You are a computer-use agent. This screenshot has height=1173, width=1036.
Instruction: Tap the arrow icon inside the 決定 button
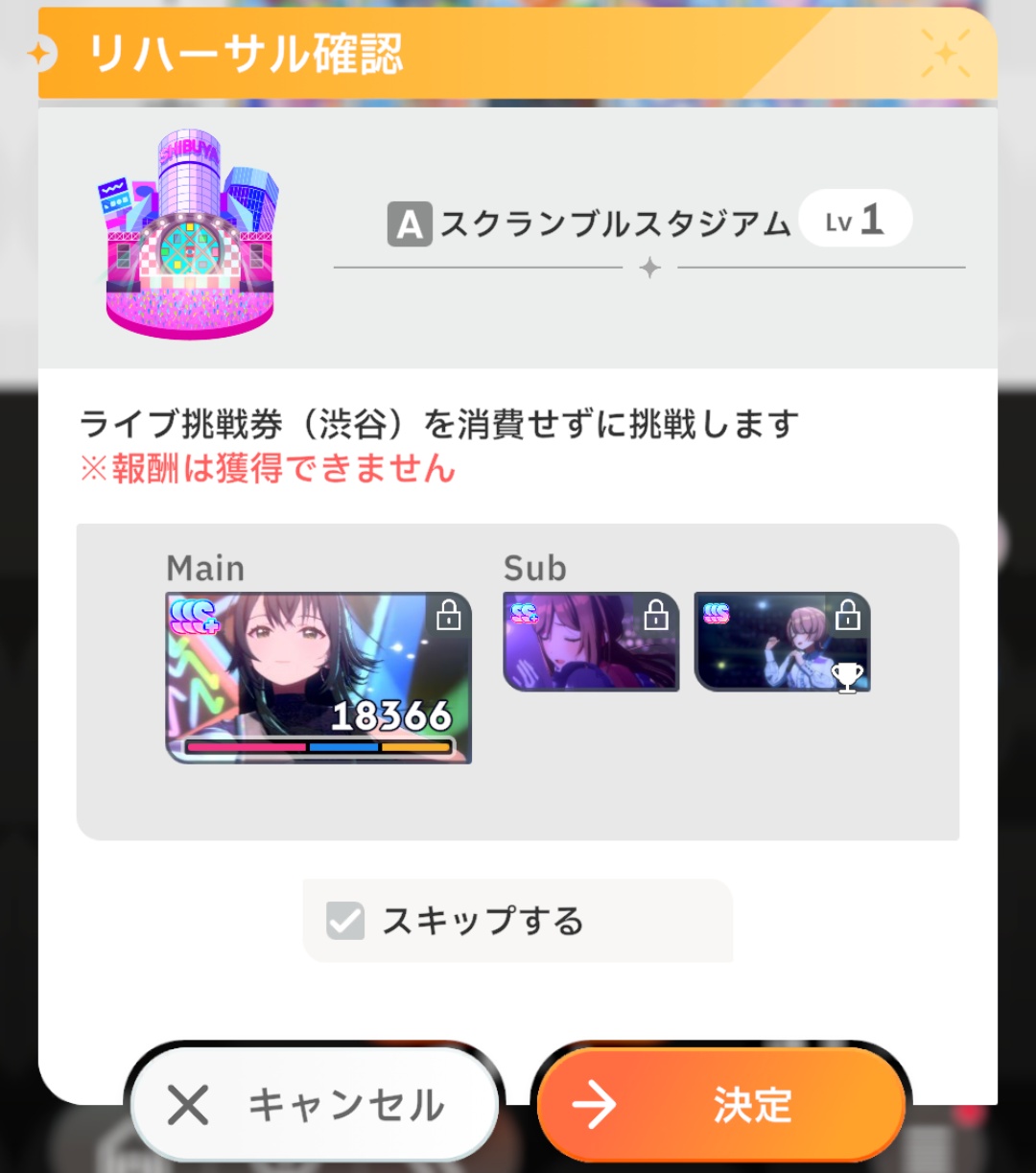point(595,1103)
